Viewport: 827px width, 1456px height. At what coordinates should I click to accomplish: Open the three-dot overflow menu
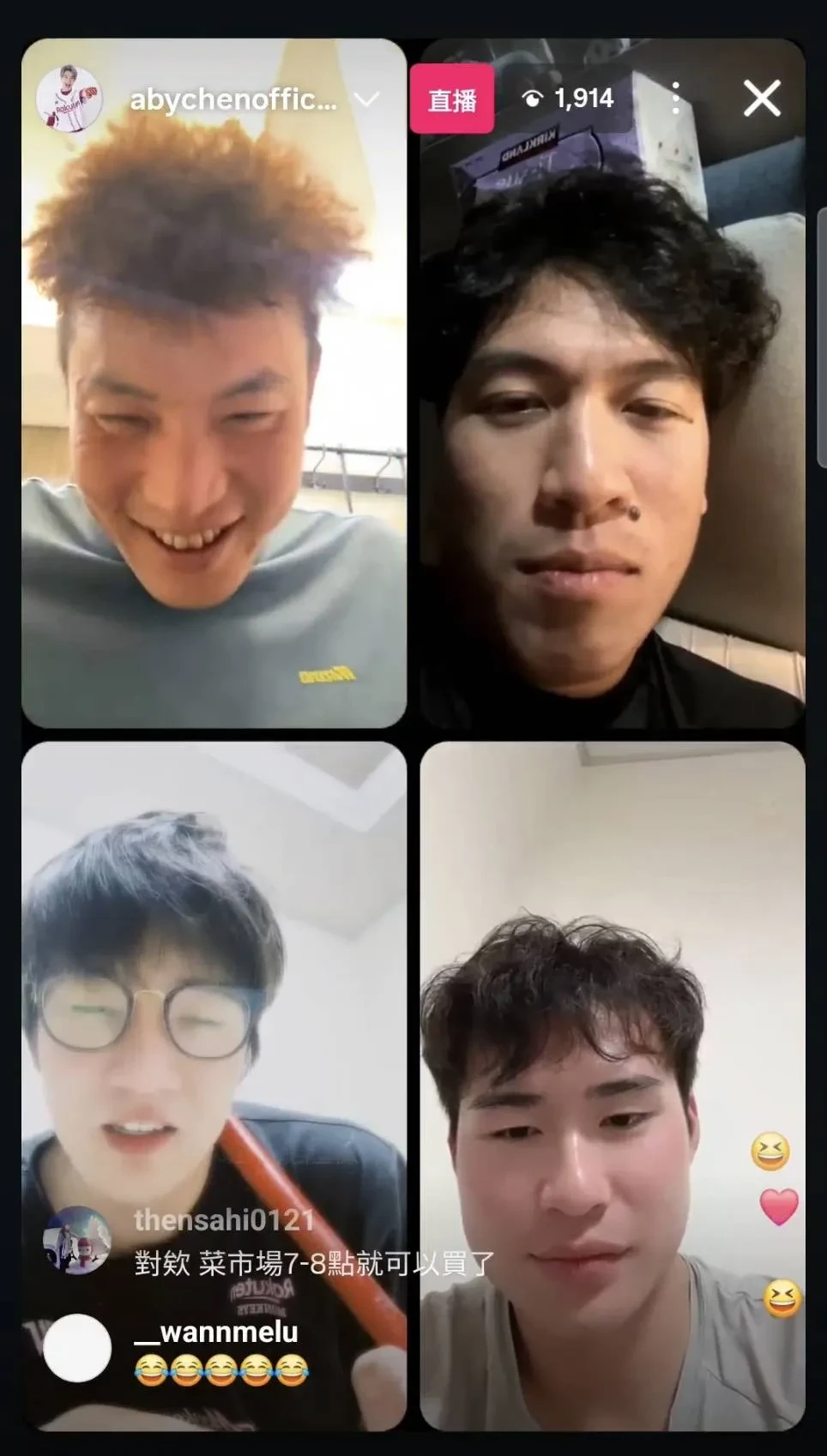[x=676, y=99]
